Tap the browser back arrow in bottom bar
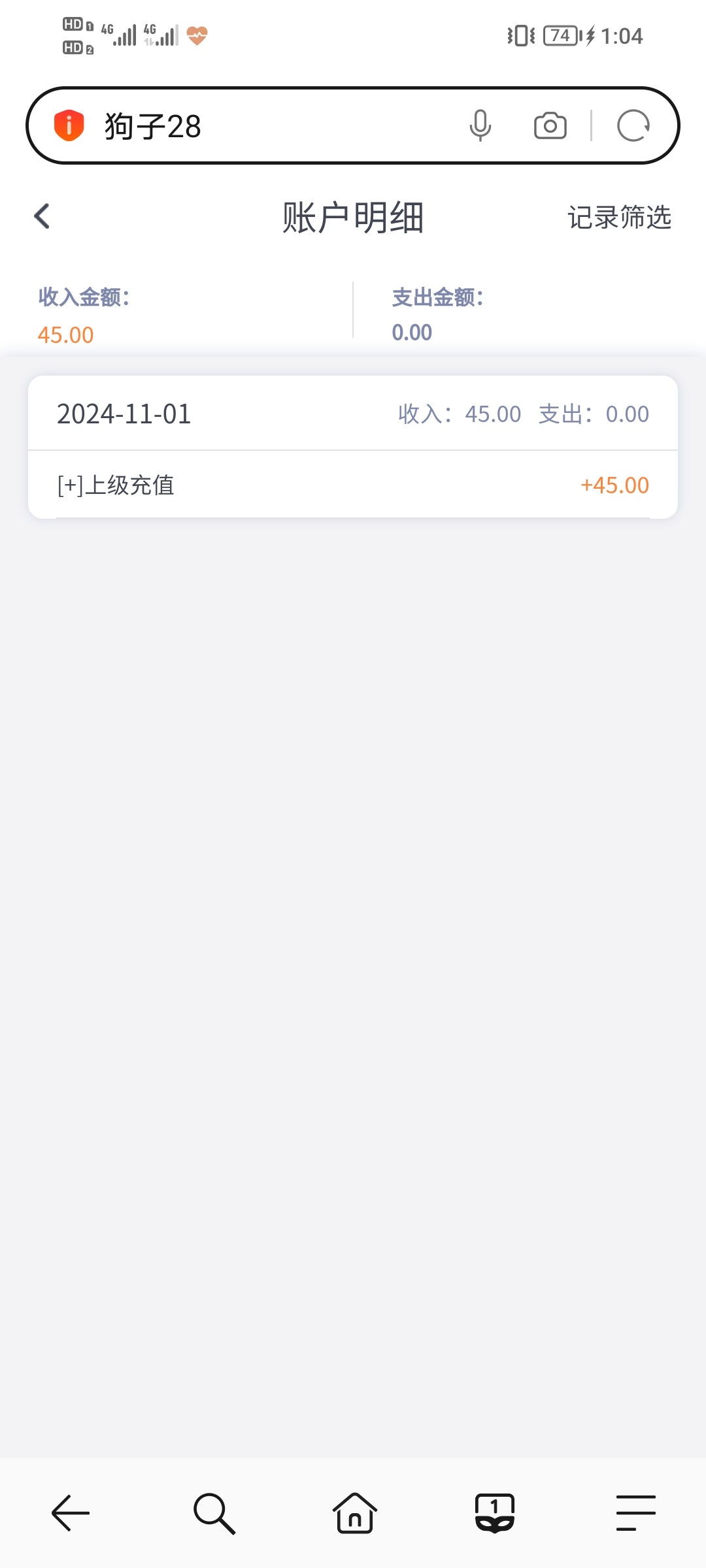 [71, 1512]
